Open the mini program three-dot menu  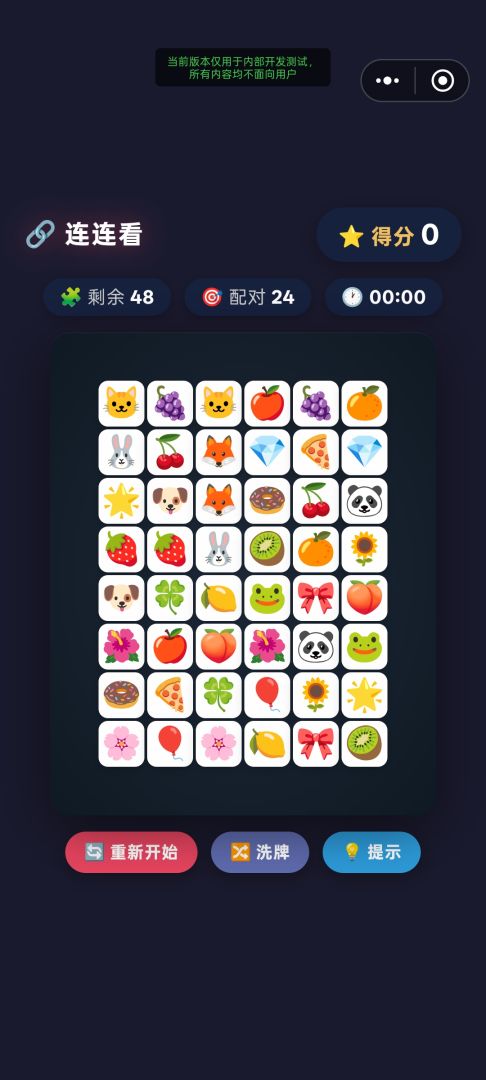coord(388,81)
